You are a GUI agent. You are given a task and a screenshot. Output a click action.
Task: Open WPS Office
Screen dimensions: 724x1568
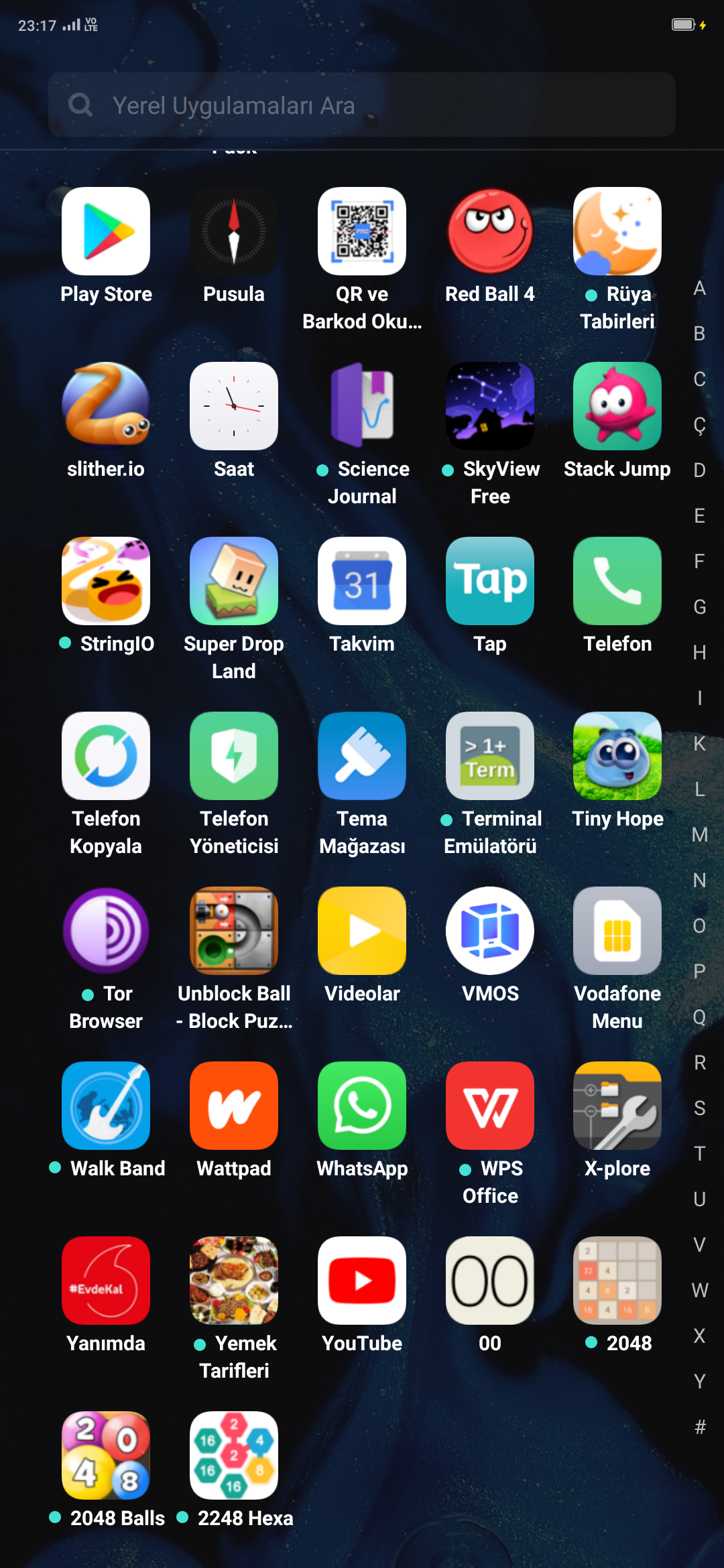click(x=490, y=1106)
